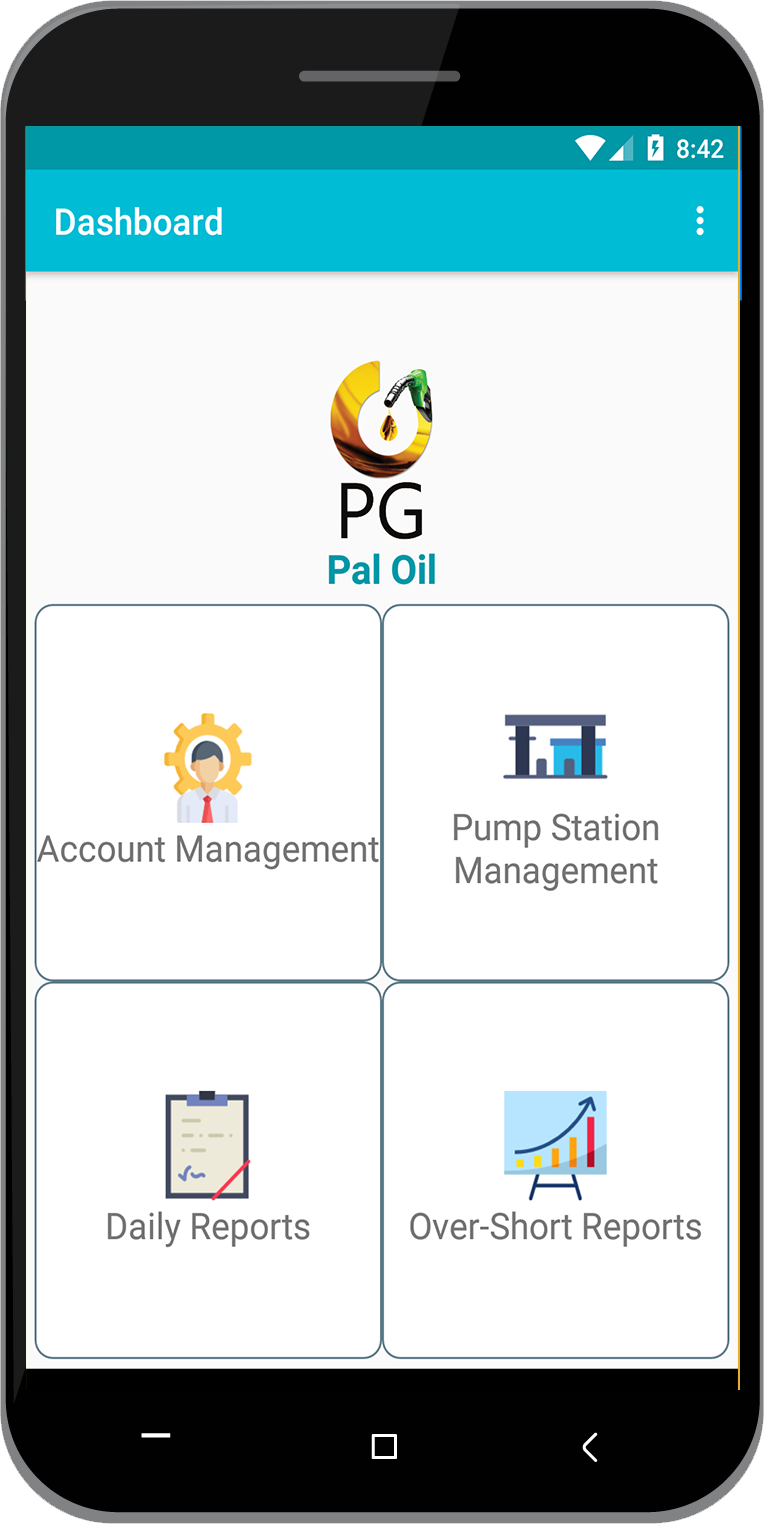The image size is (764, 1524).
Task: Open Over-Short Reports
Action: 555,1170
